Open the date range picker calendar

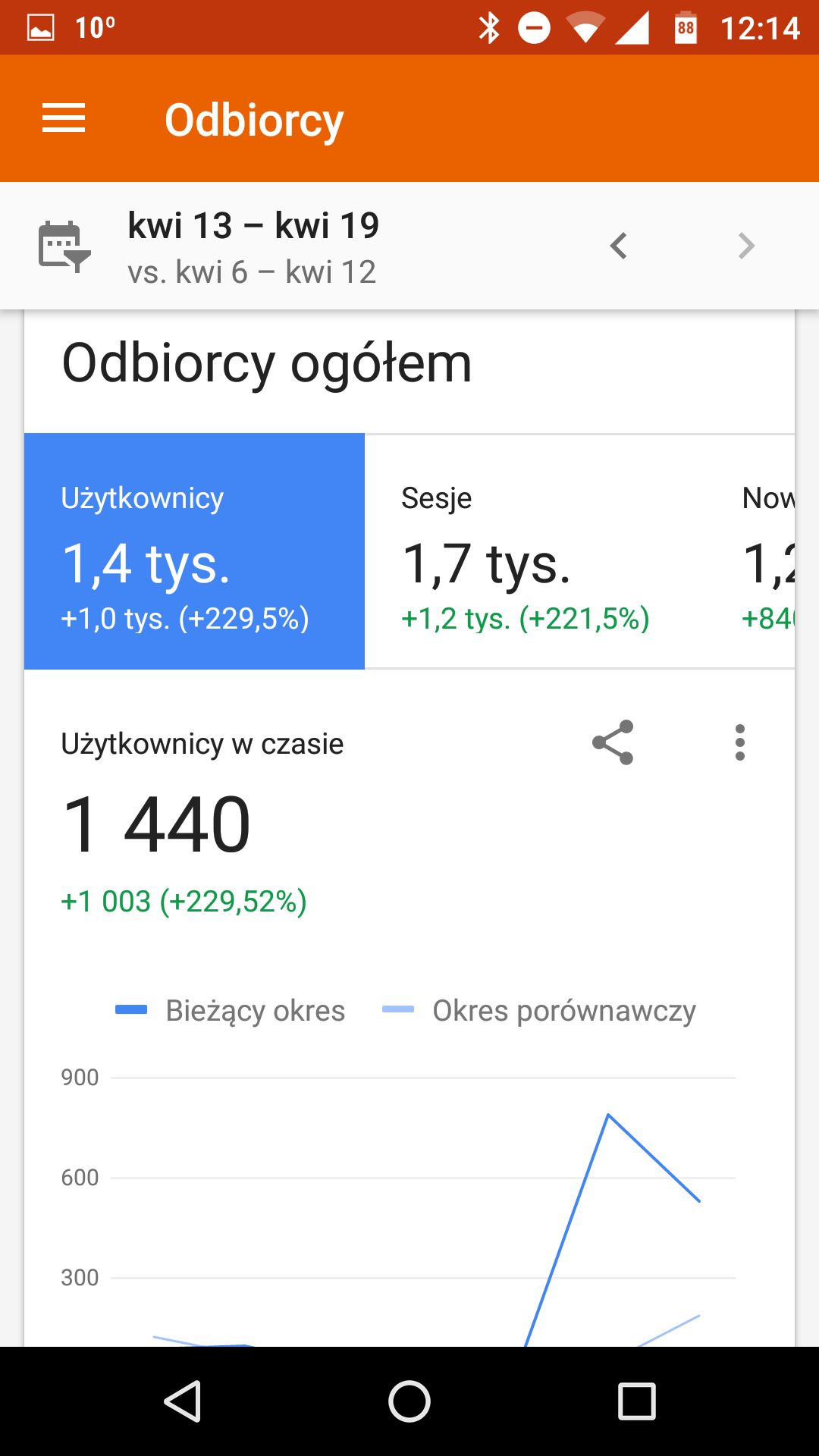click(x=64, y=246)
